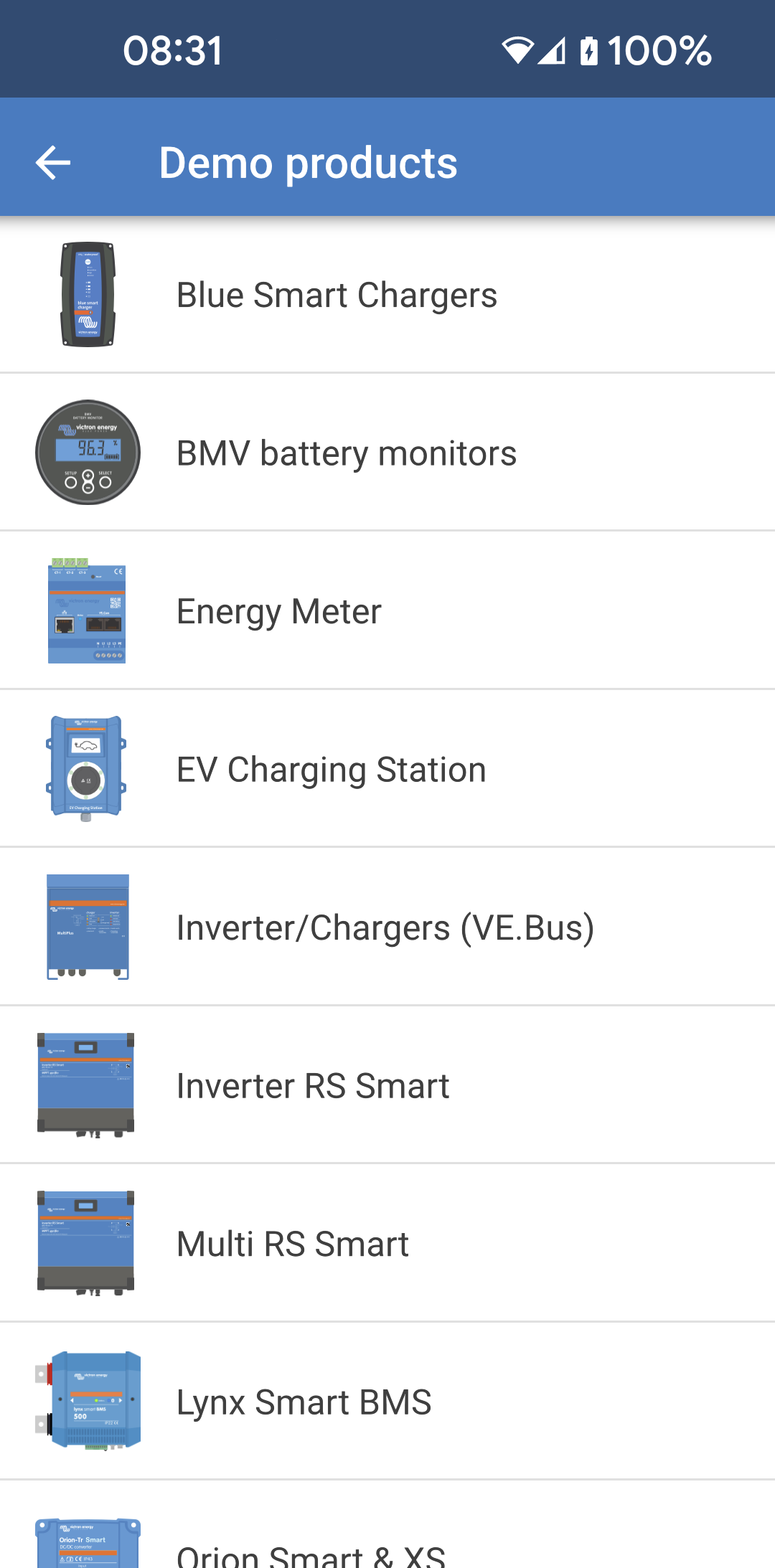Tap the Demo products title bar
Viewport: 775px width, 1568px height.
click(307, 163)
